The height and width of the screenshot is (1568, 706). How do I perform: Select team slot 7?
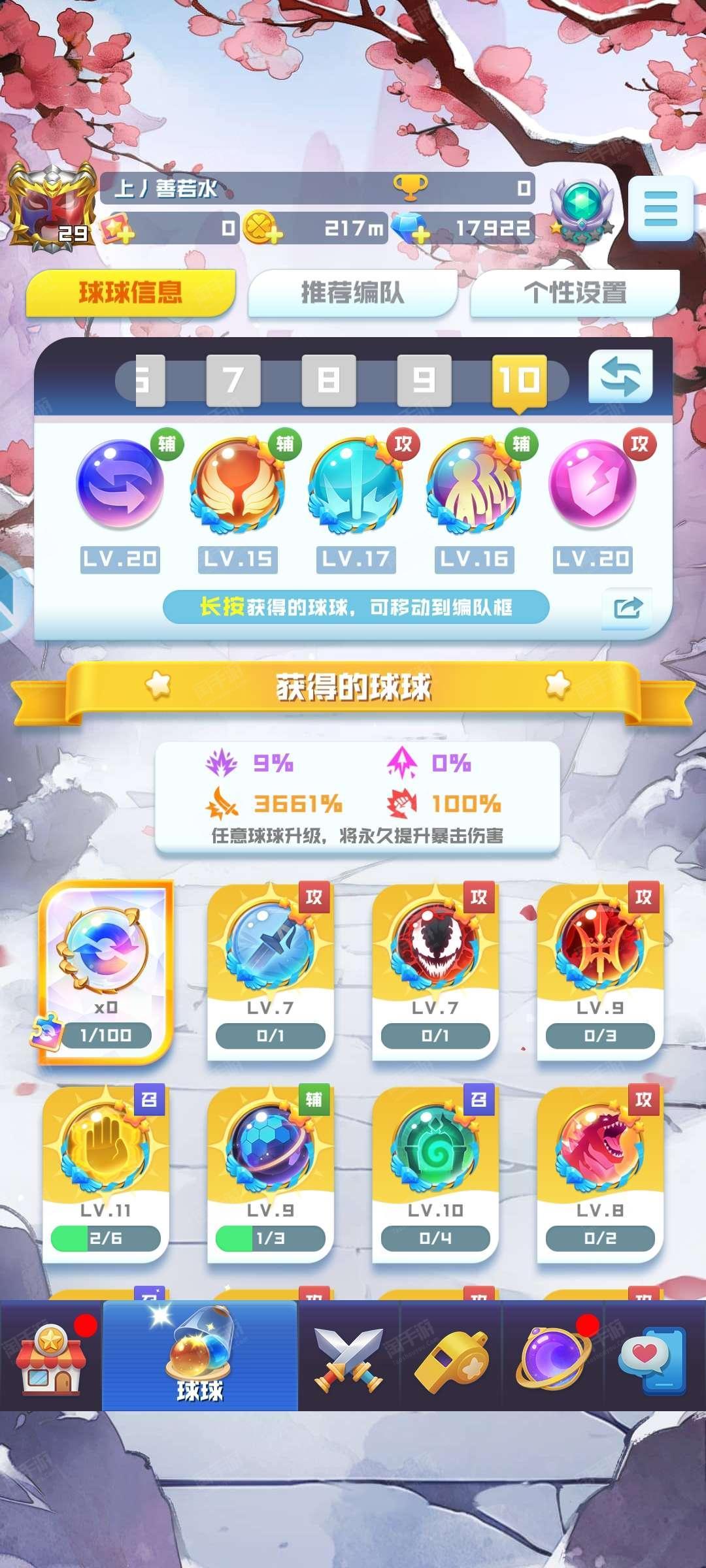tap(233, 380)
